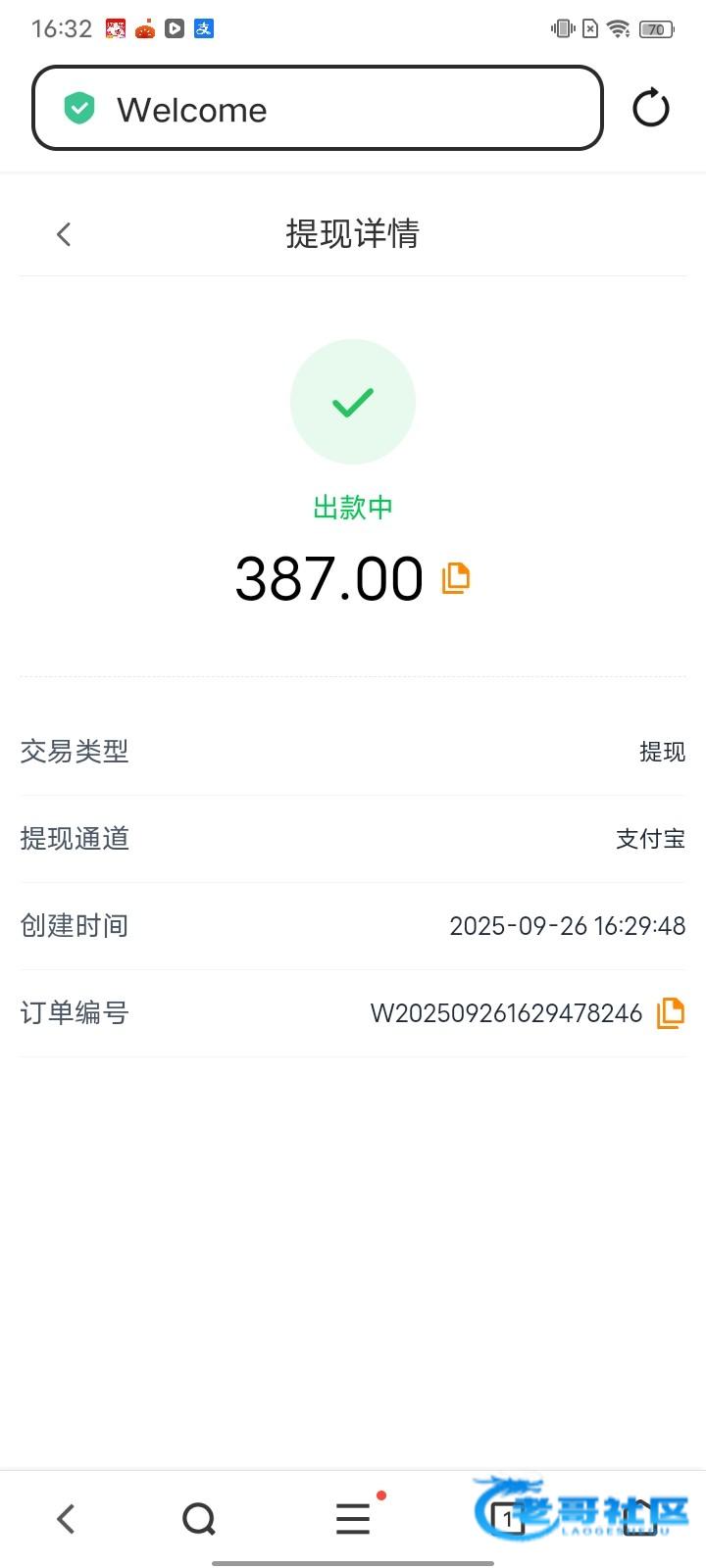
Task: Reload the page with refresh icon
Action: 651,108
